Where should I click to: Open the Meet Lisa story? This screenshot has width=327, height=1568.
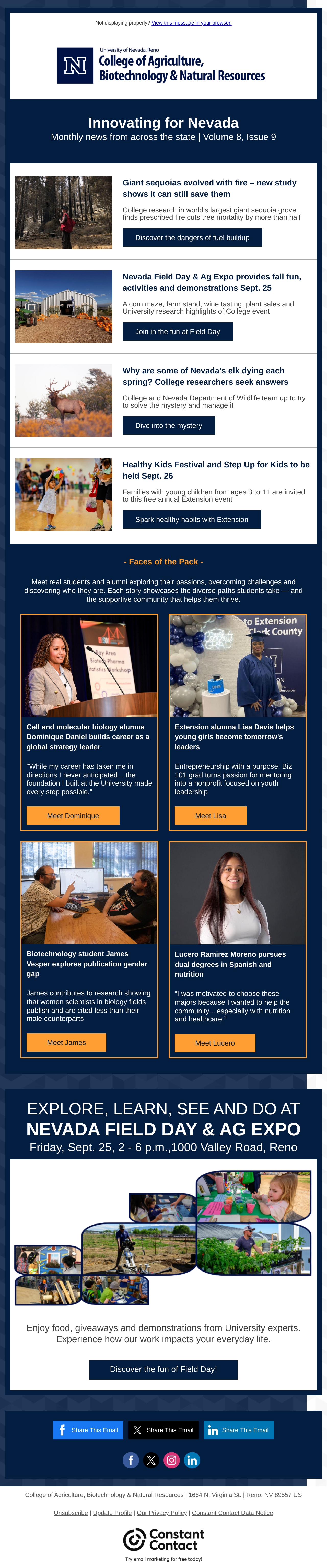click(211, 816)
